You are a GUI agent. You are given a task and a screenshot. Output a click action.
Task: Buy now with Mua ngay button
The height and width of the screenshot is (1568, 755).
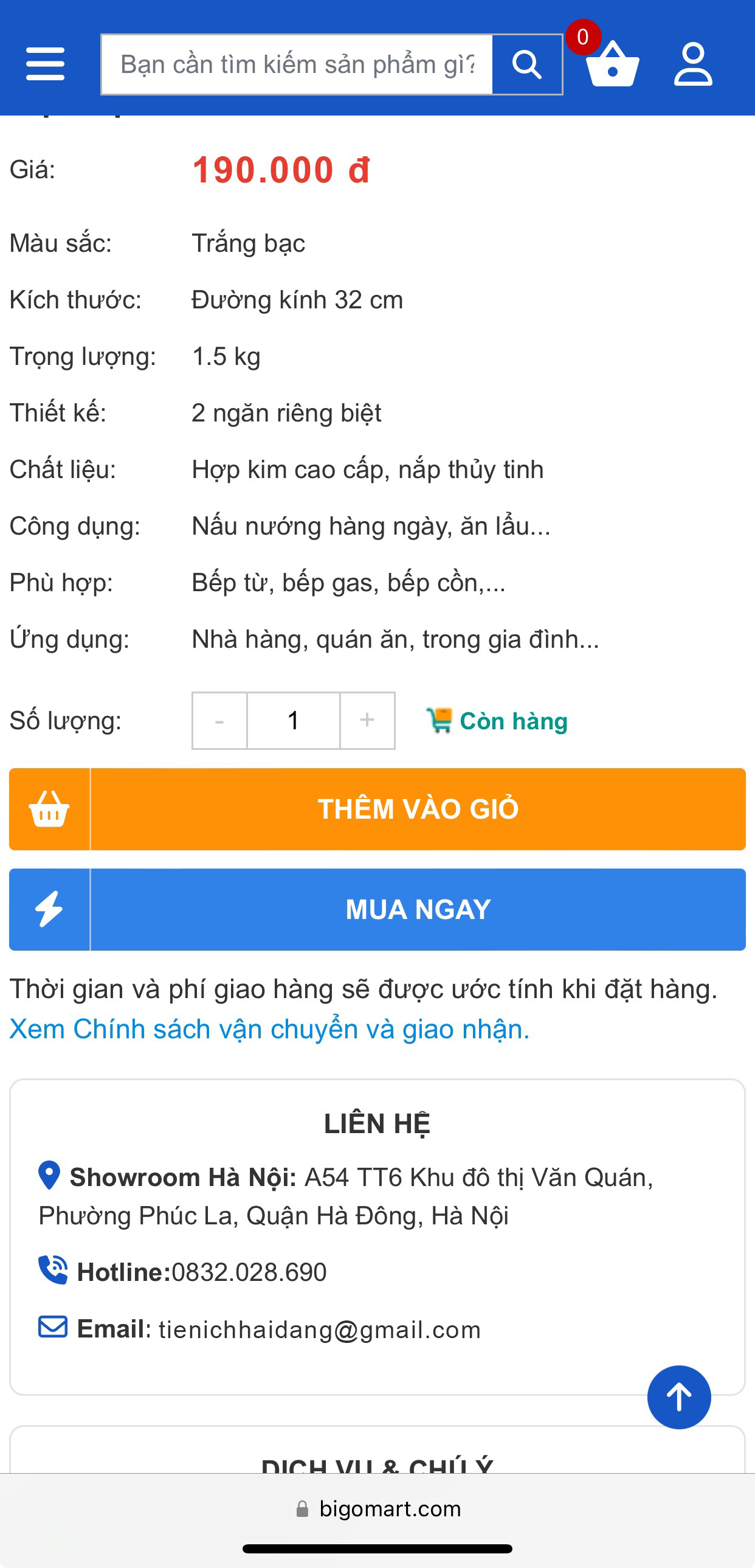(377, 909)
